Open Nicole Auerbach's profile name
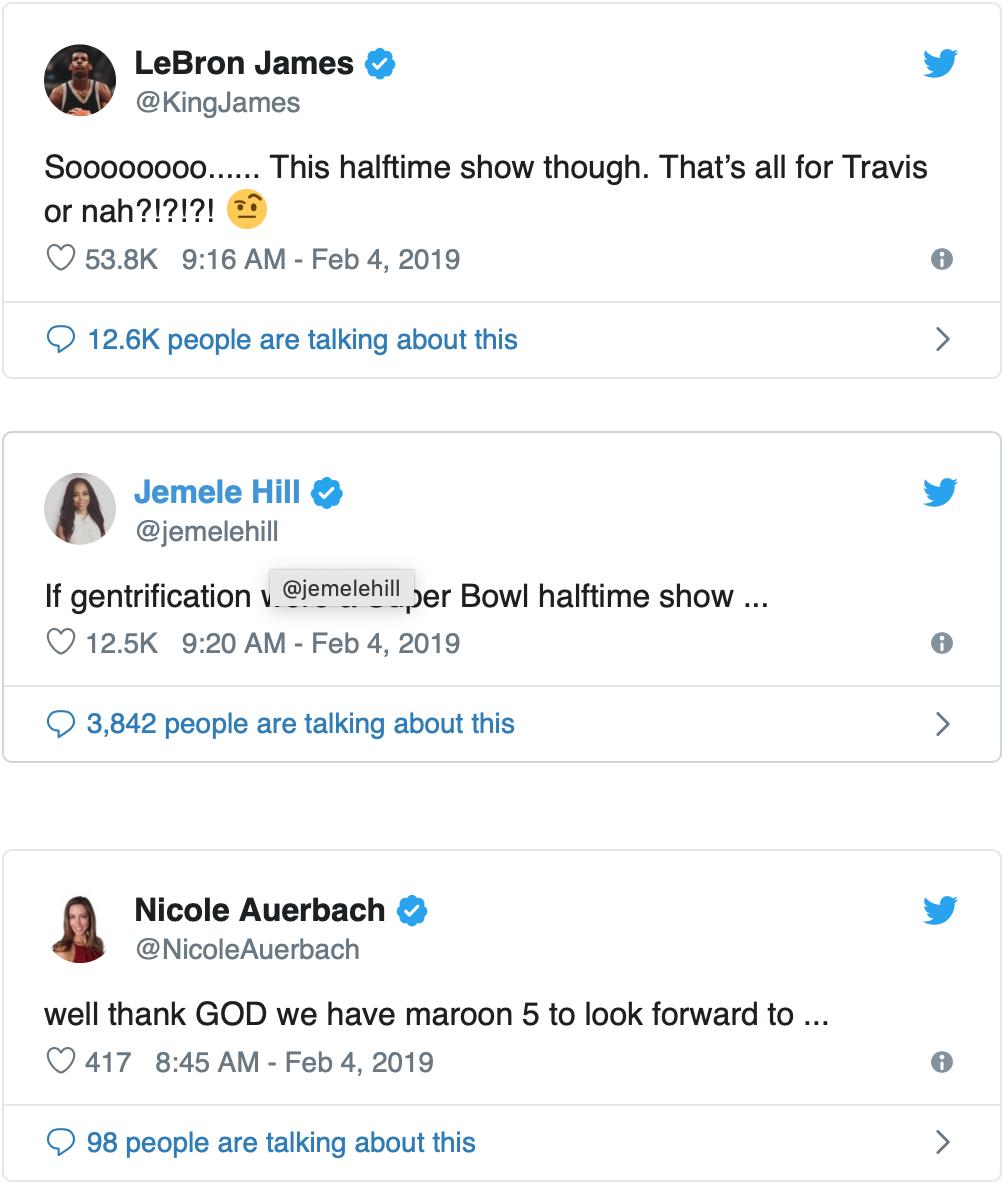The width and height of the screenshot is (1002, 1188). tap(259, 910)
